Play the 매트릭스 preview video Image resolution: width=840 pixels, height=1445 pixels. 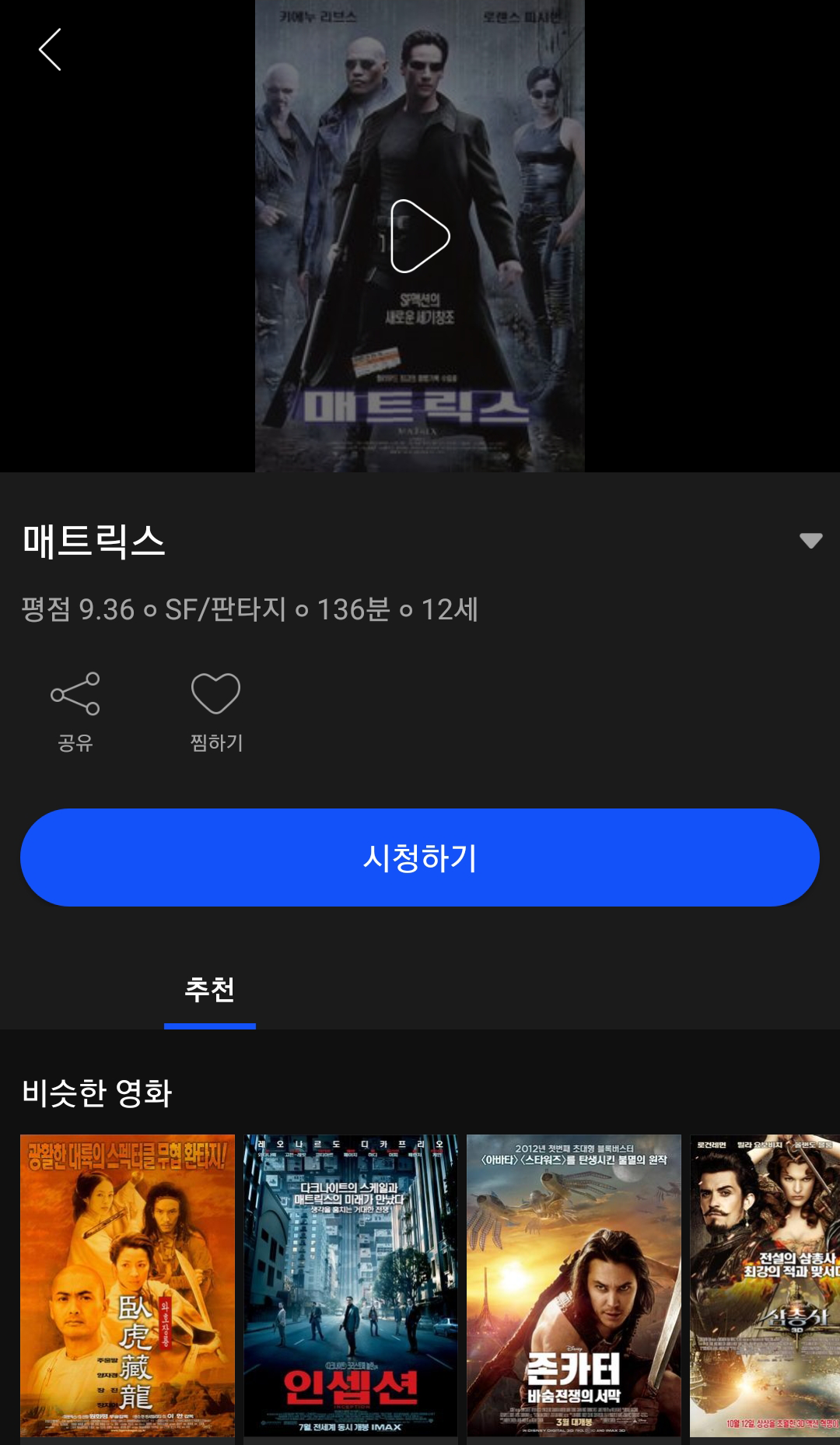click(420, 236)
